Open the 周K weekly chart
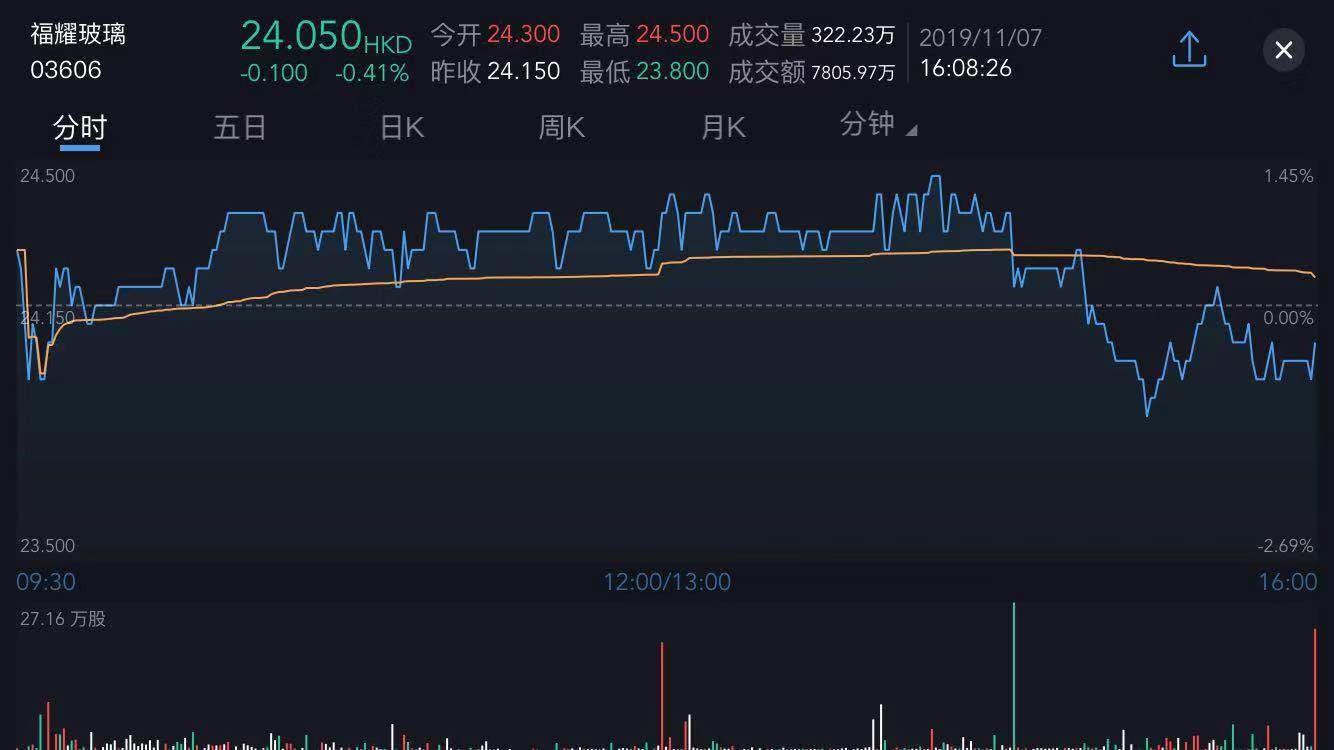 562,128
